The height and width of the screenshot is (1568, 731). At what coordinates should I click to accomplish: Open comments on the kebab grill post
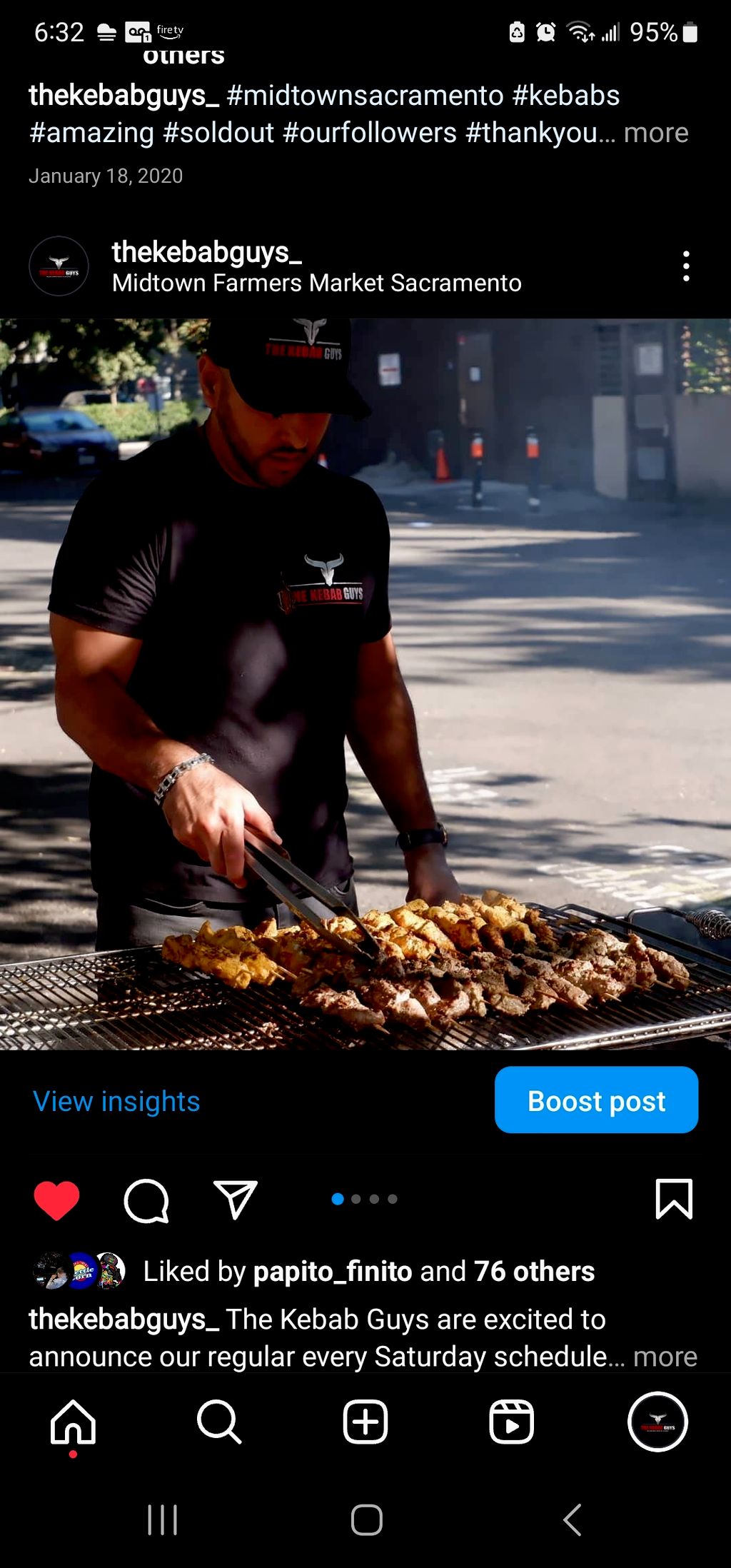click(x=146, y=1200)
